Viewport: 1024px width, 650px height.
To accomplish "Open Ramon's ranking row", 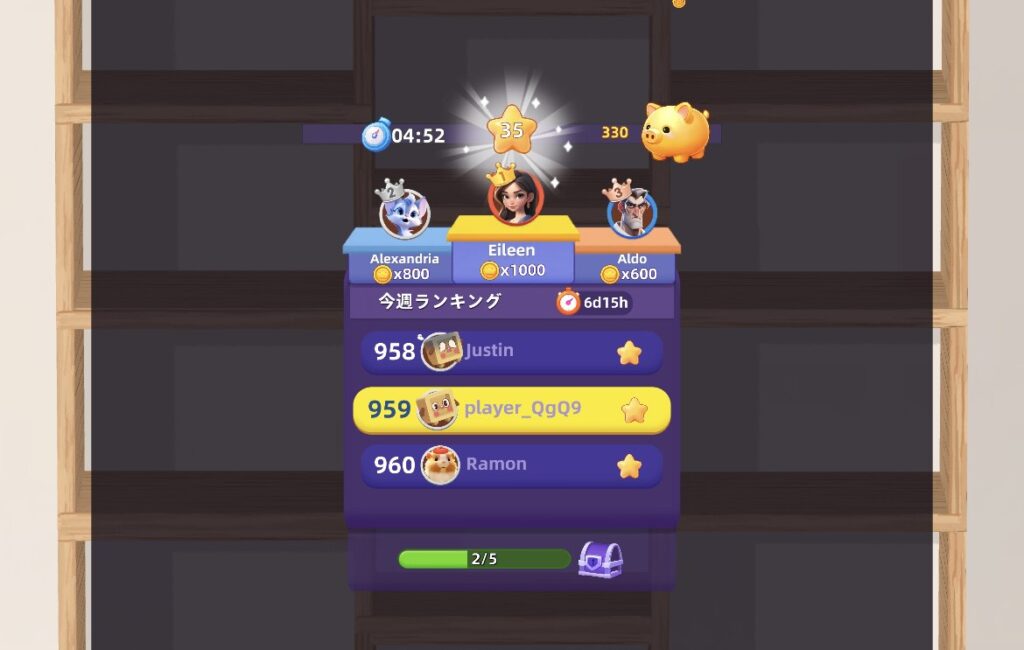I will pyautogui.click(x=512, y=466).
